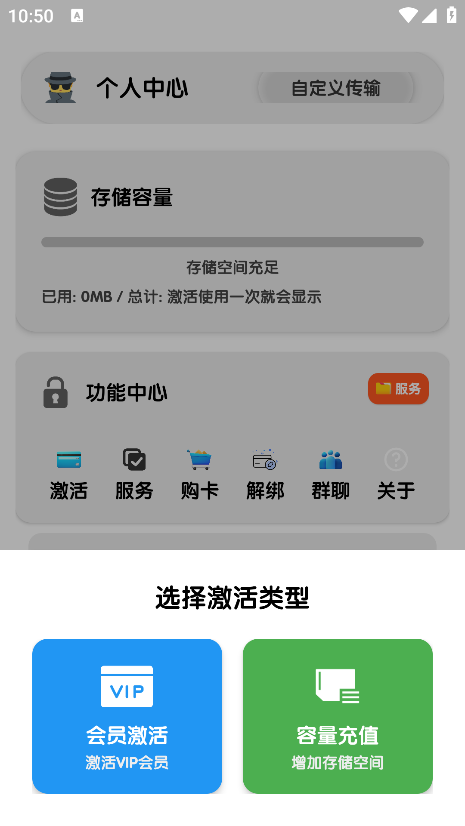Screen dimensions: 465x826
Task: Select the 会员激活 VIP activation card
Action: pos(127,716)
